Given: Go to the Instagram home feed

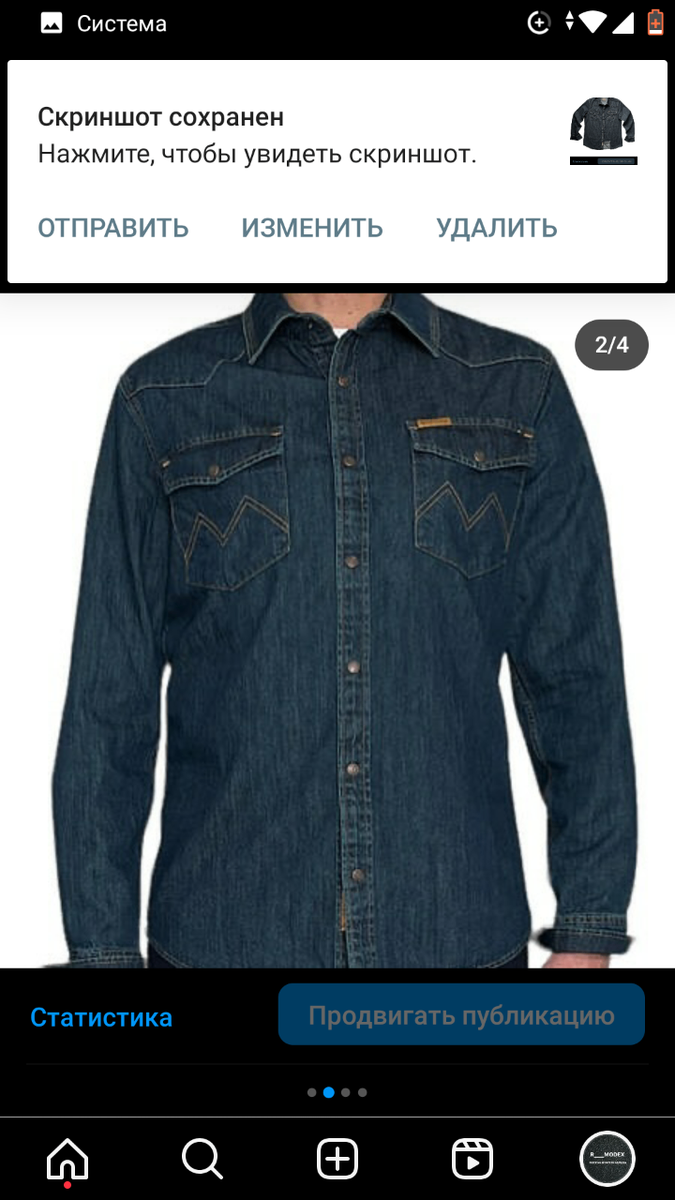Looking at the screenshot, I should (67, 1159).
